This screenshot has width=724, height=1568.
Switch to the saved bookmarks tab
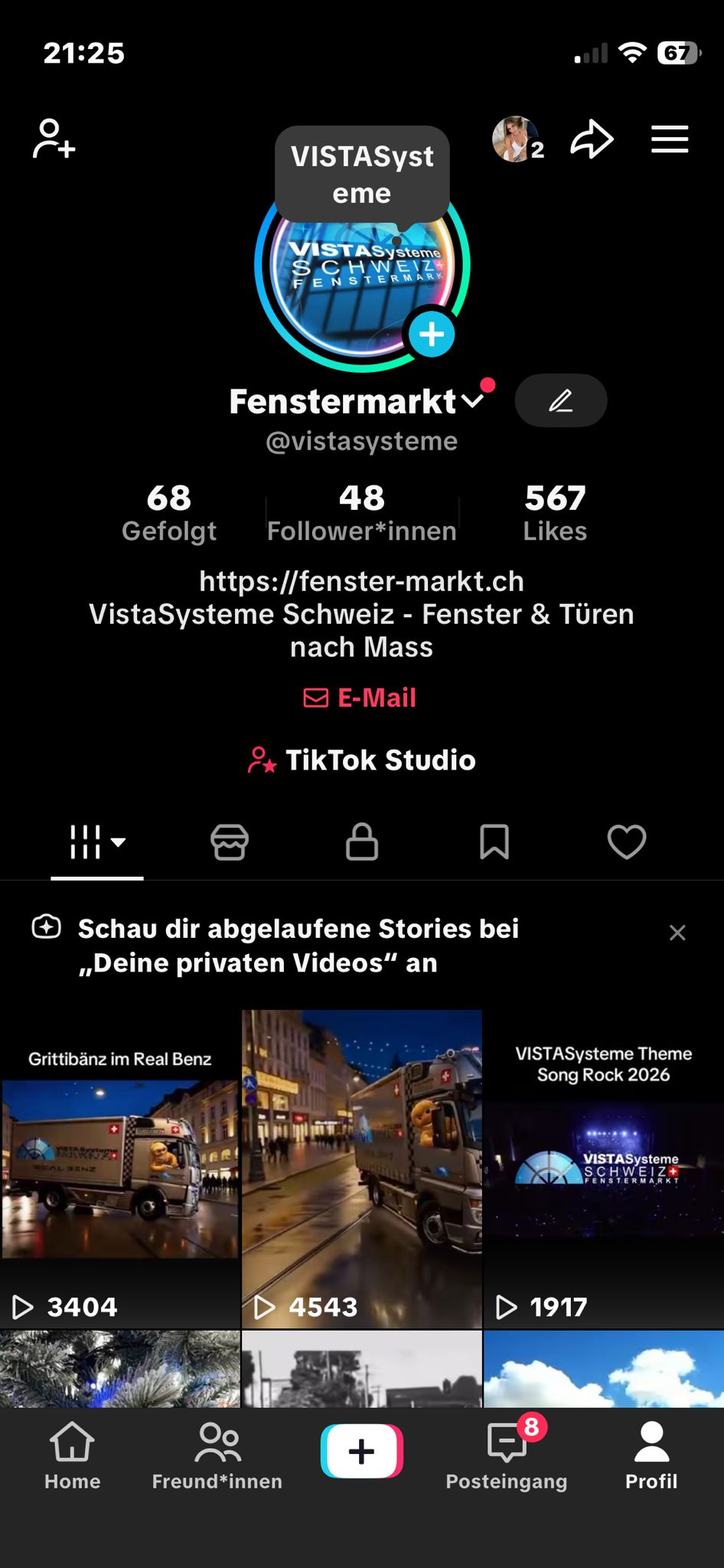(x=494, y=842)
